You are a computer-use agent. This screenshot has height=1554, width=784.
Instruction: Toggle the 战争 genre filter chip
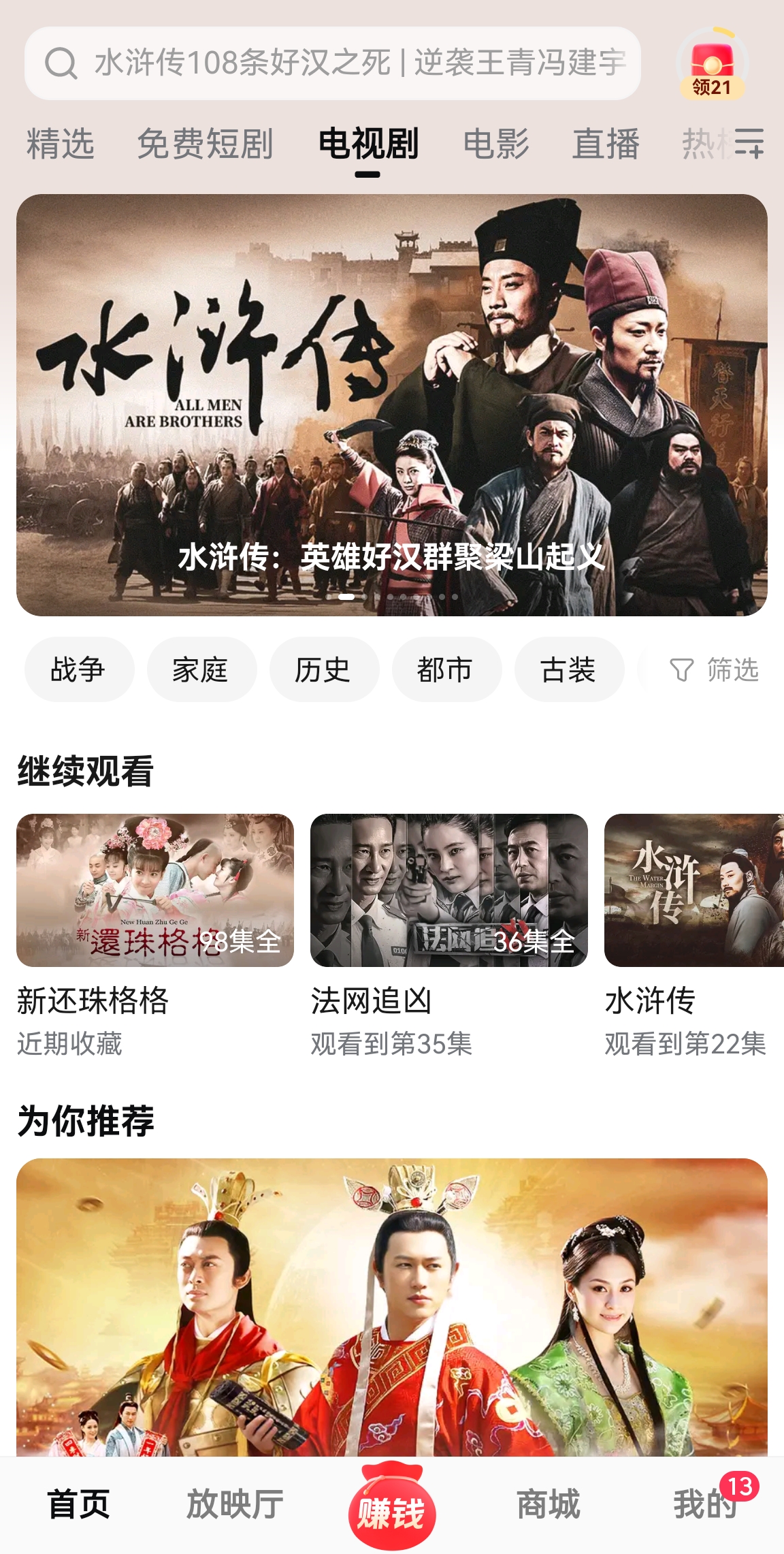(78, 670)
